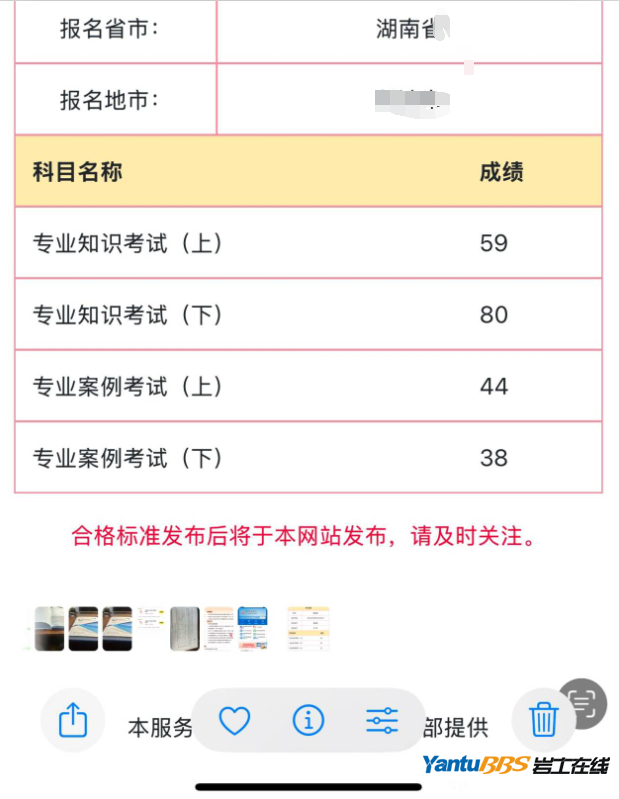Select the blue poster thumbnail in strip
The height and width of the screenshot is (799, 619).
pyautogui.click(x=252, y=629)
